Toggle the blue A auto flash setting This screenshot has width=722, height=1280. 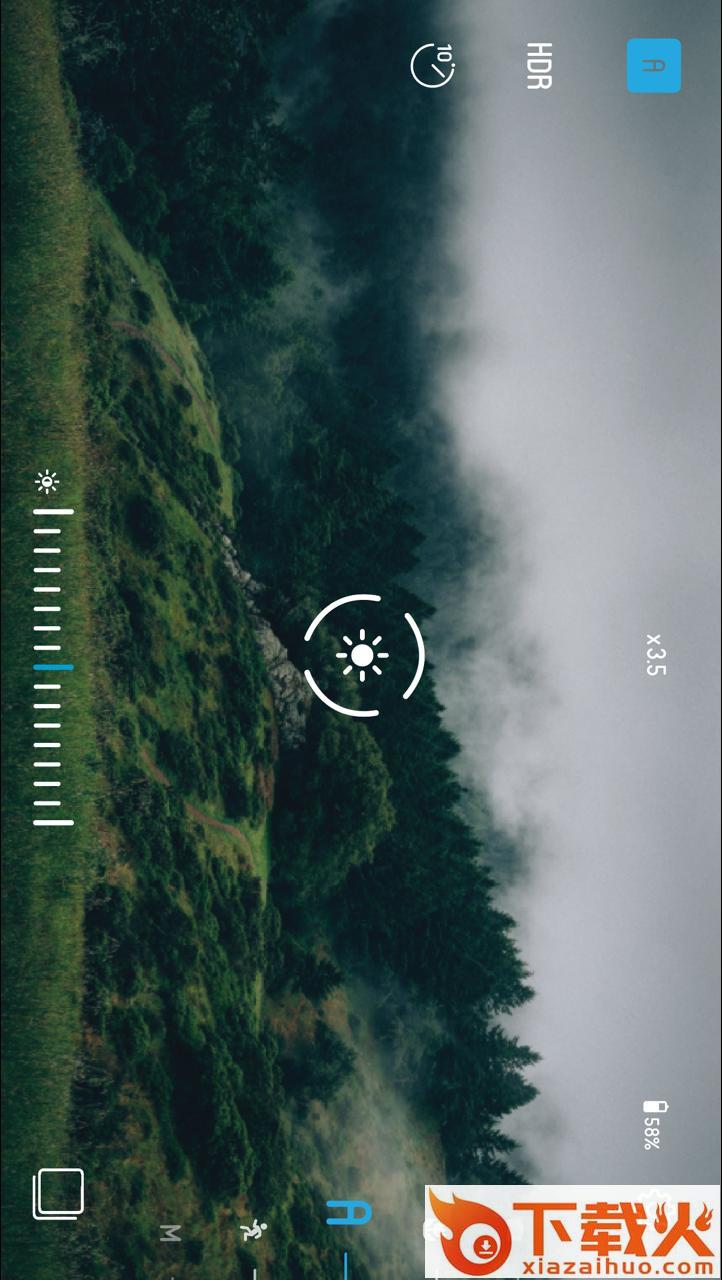[x=655, y=67]
